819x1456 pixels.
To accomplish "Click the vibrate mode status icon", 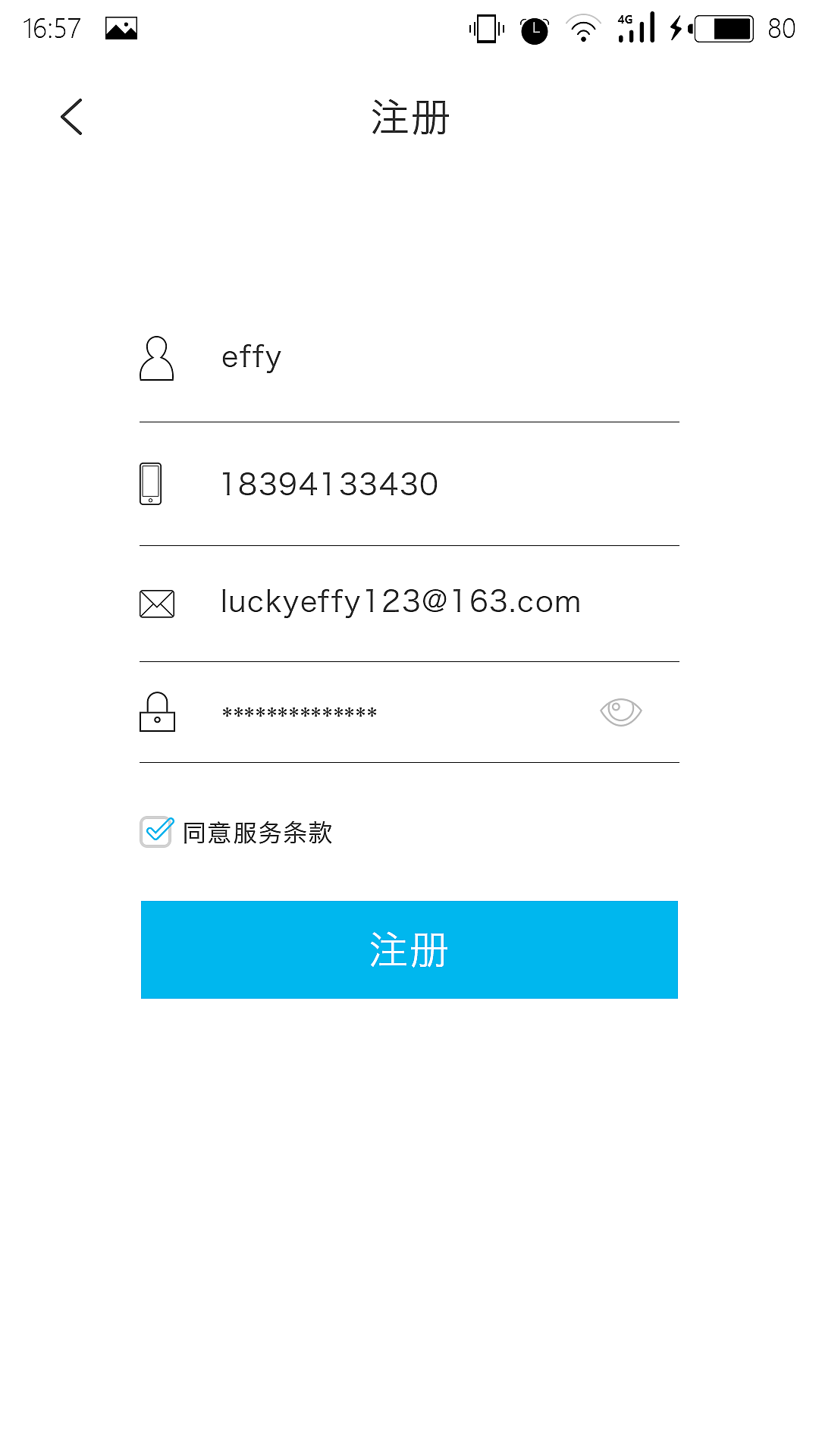I will point(486,27).
